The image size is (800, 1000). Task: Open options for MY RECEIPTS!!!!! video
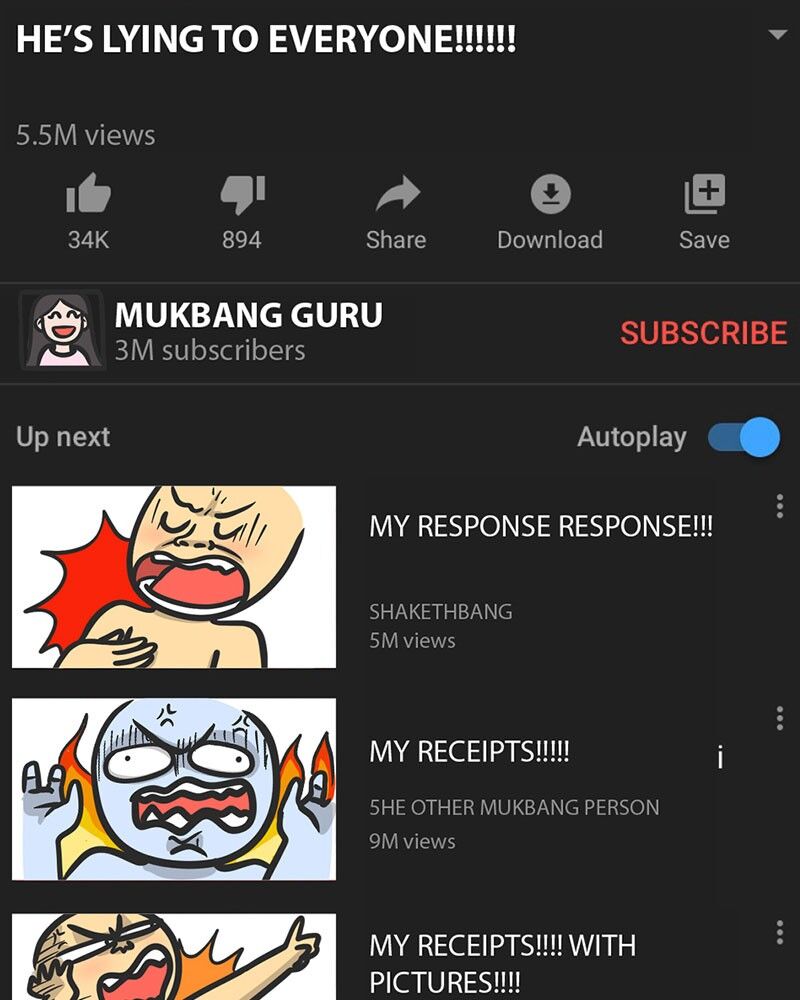click(779, 717)
